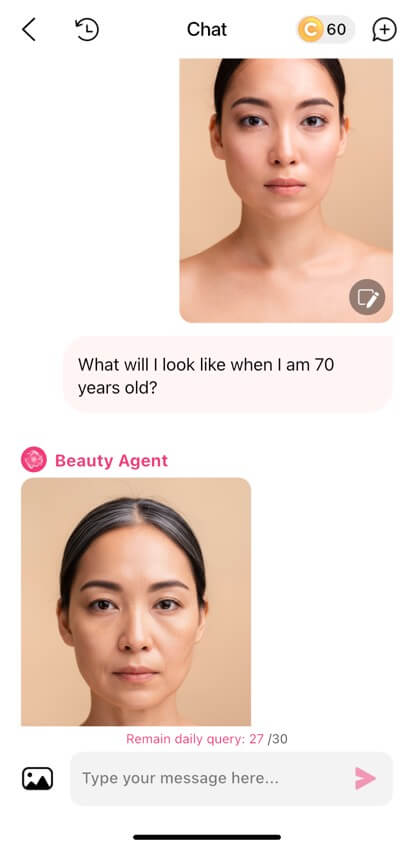Open the Beauty Agent's generated aged photo

136,601
